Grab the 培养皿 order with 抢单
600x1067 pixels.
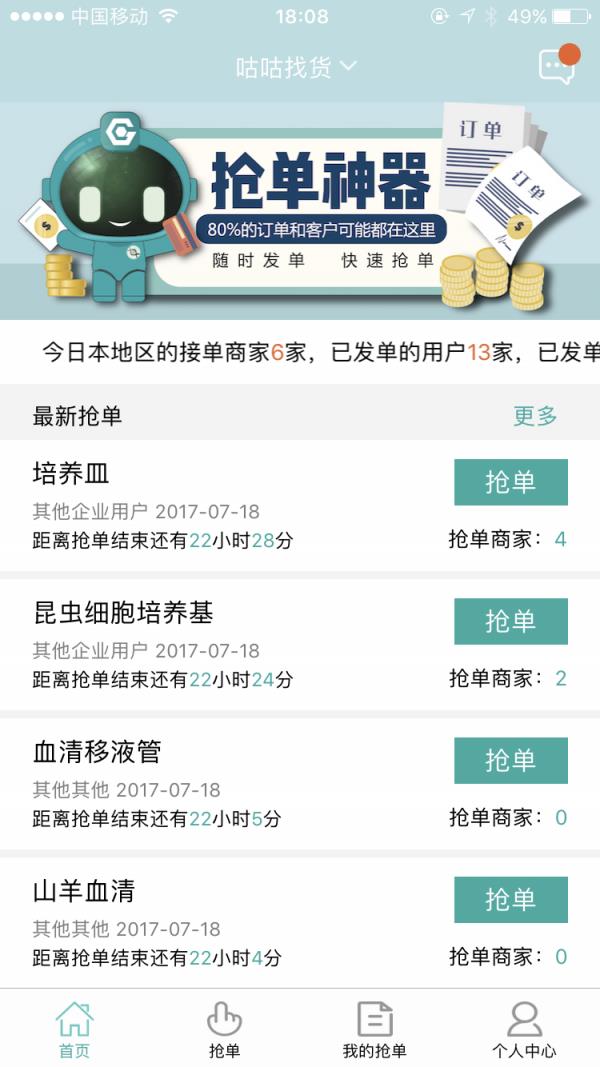511,482
